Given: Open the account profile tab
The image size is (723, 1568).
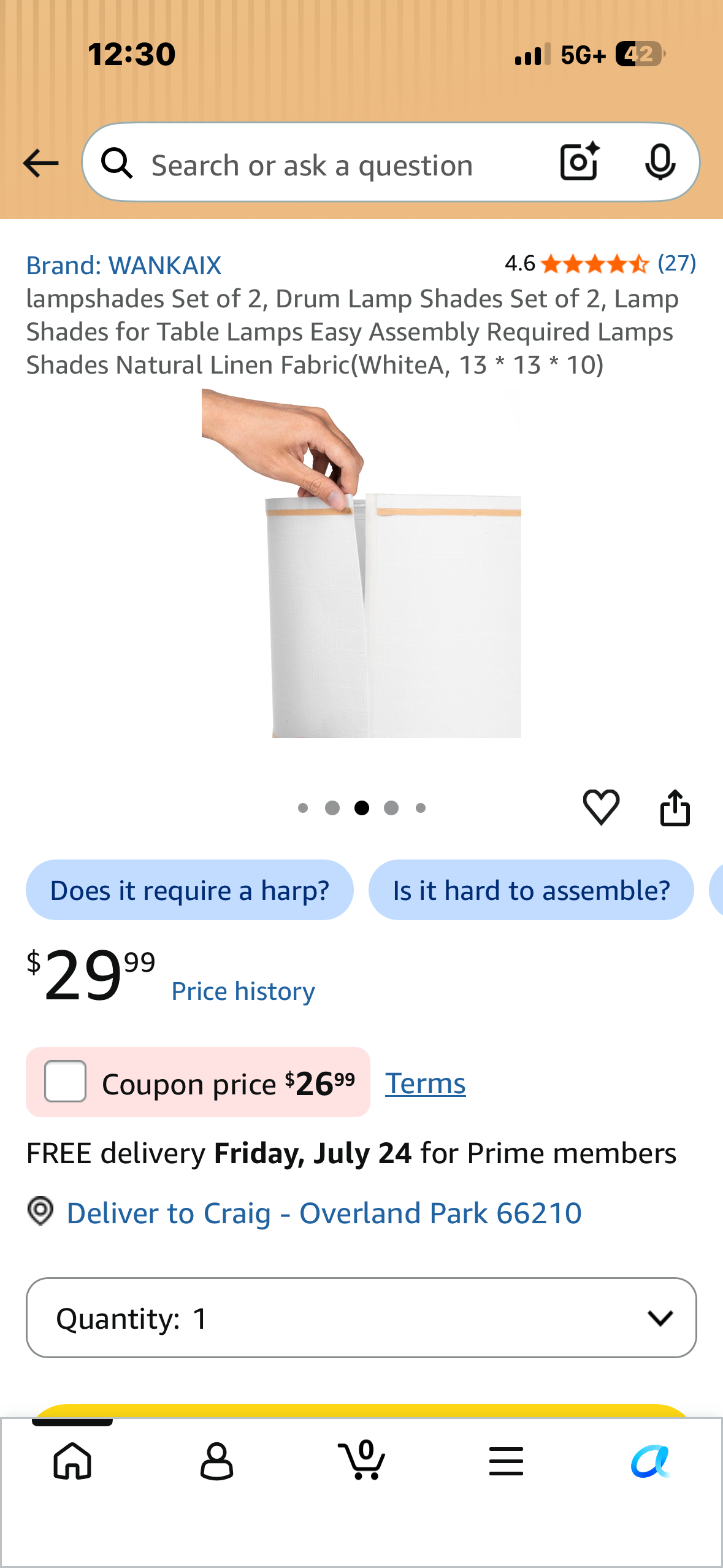Looking at the screenshot, I should pyautogui.click(x=217, y=1461).
